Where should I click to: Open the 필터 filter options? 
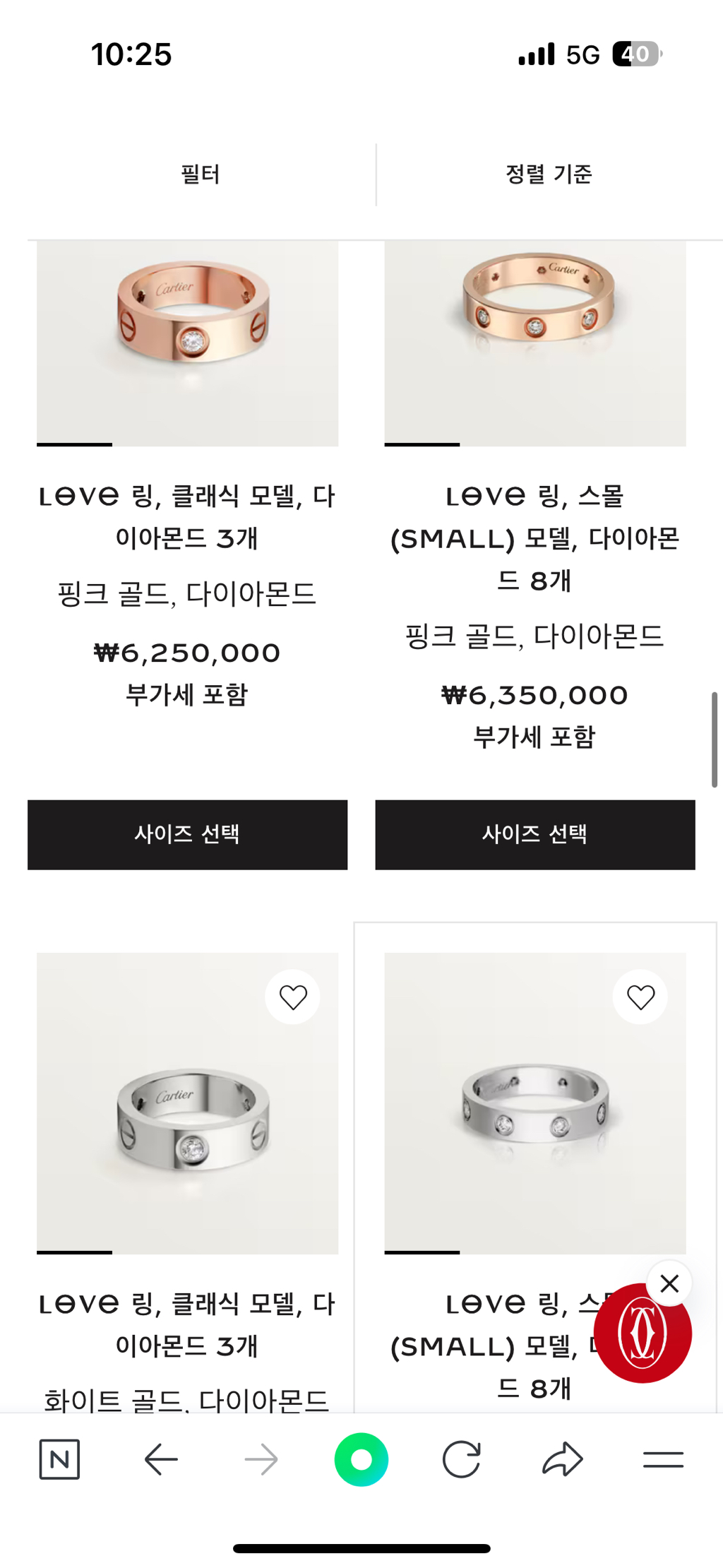click(x=201, y=174)
